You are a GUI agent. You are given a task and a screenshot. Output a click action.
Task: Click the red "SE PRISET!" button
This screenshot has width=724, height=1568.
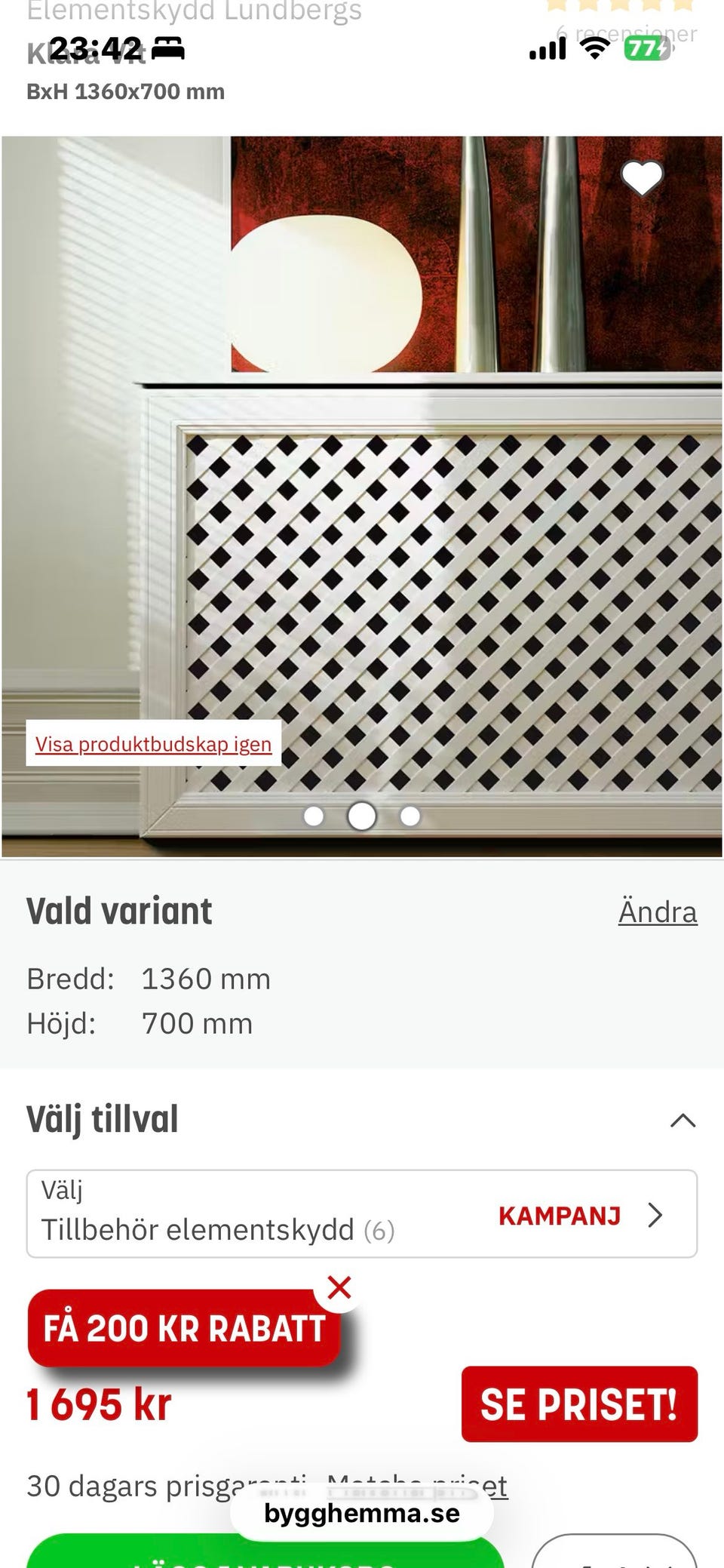coord(579,1405)
